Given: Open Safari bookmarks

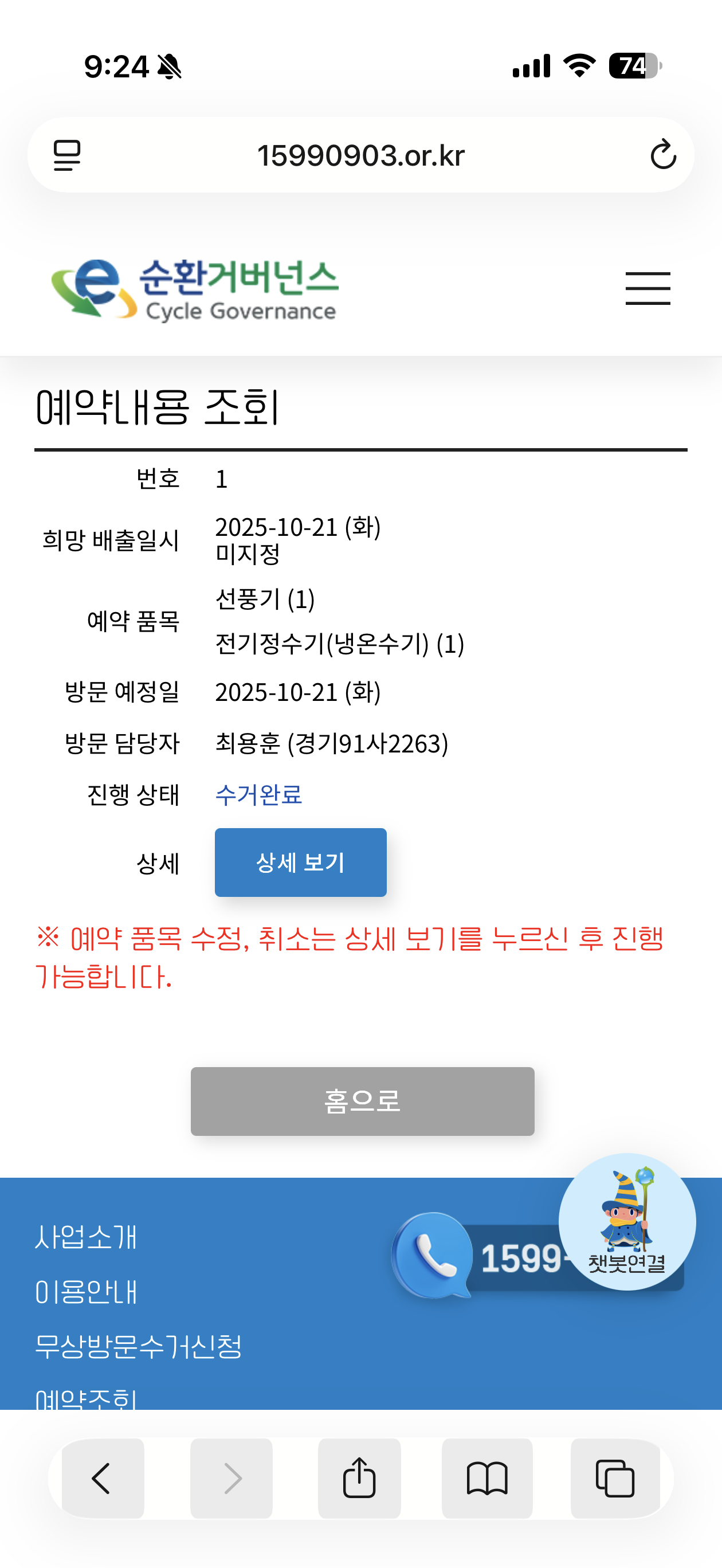Looking at the screenshot, I should click(486, 1478).
